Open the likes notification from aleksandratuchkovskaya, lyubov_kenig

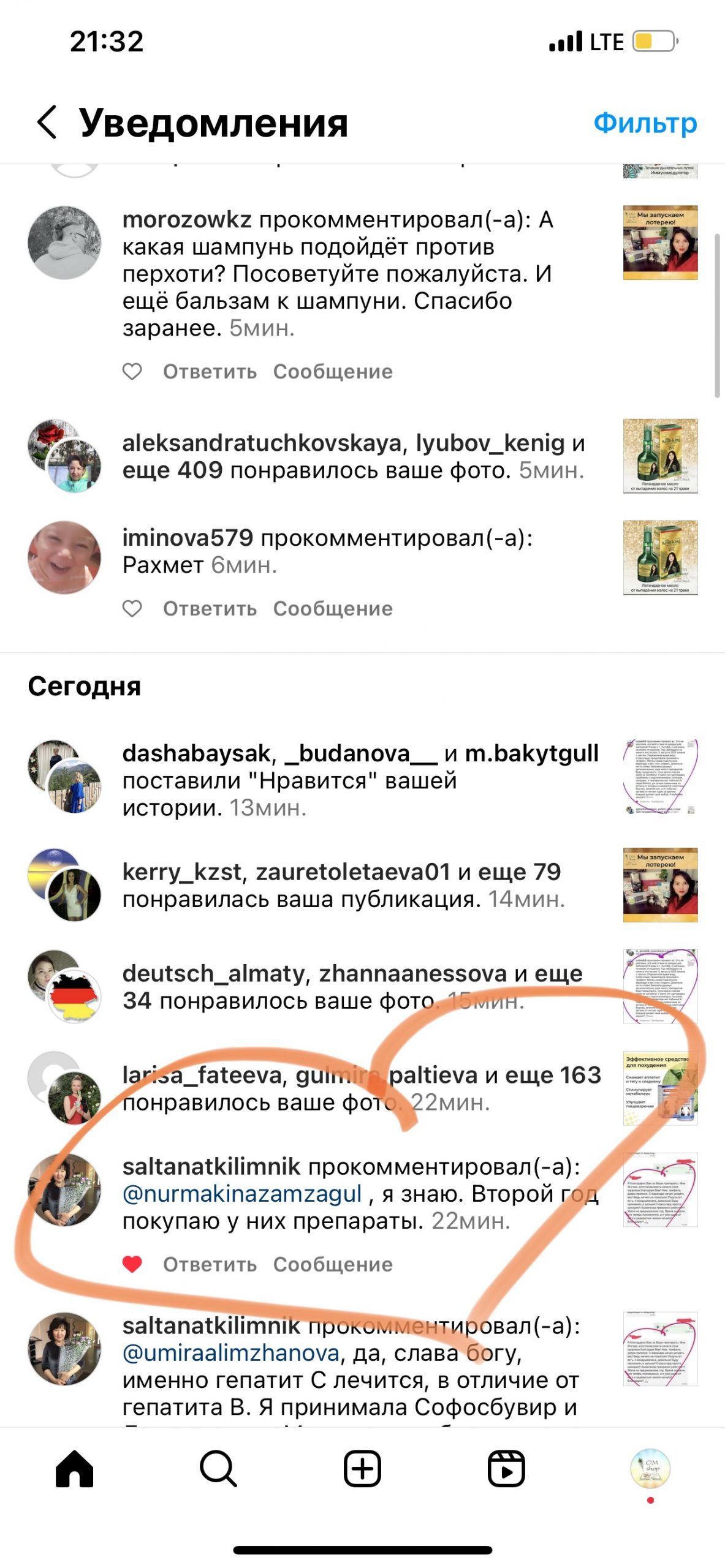tap(352, 456)
